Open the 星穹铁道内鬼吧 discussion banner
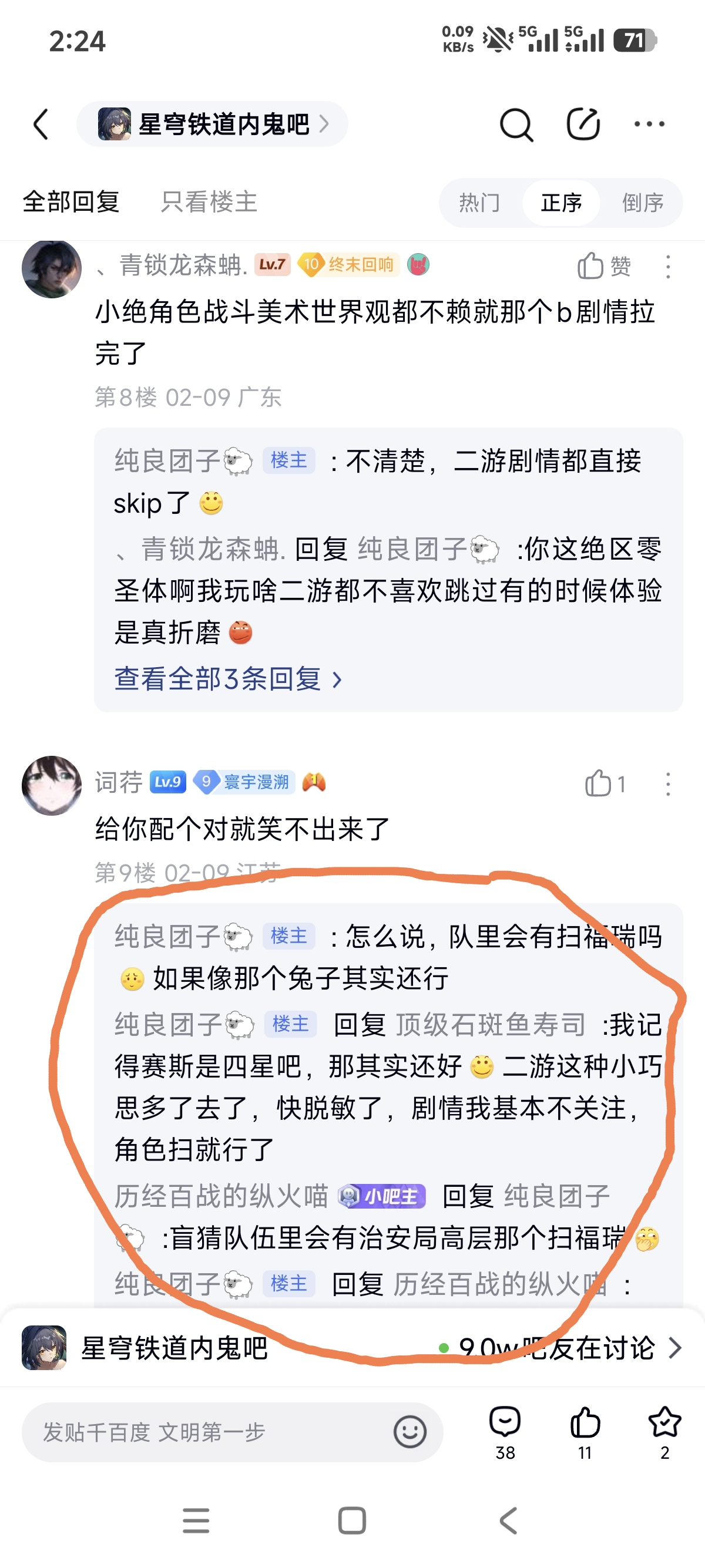Viewport: 705px width, 1568px height. (x=352, y=1348)
